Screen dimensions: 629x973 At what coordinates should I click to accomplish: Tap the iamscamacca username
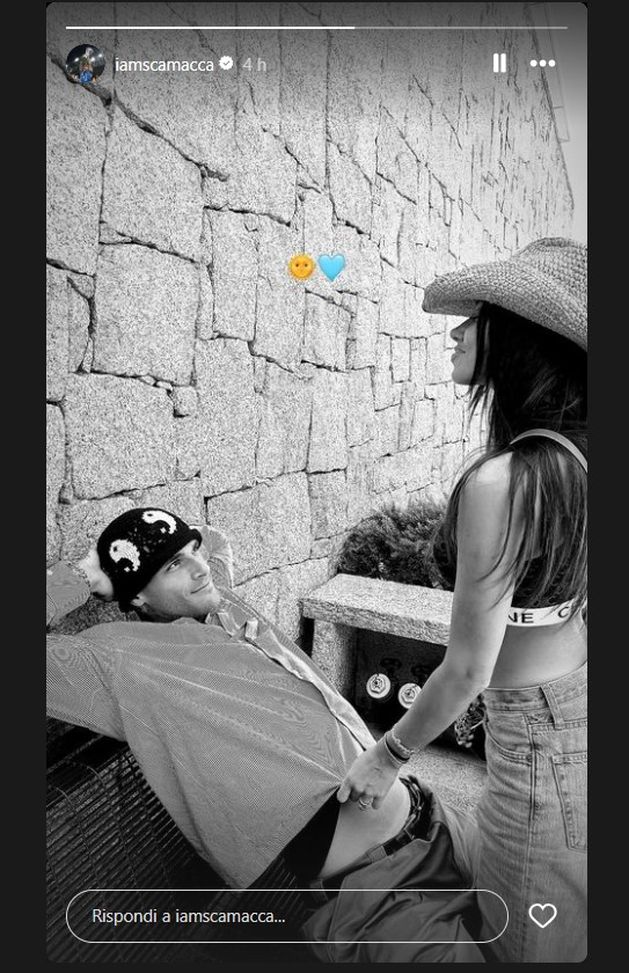point(164,64)
